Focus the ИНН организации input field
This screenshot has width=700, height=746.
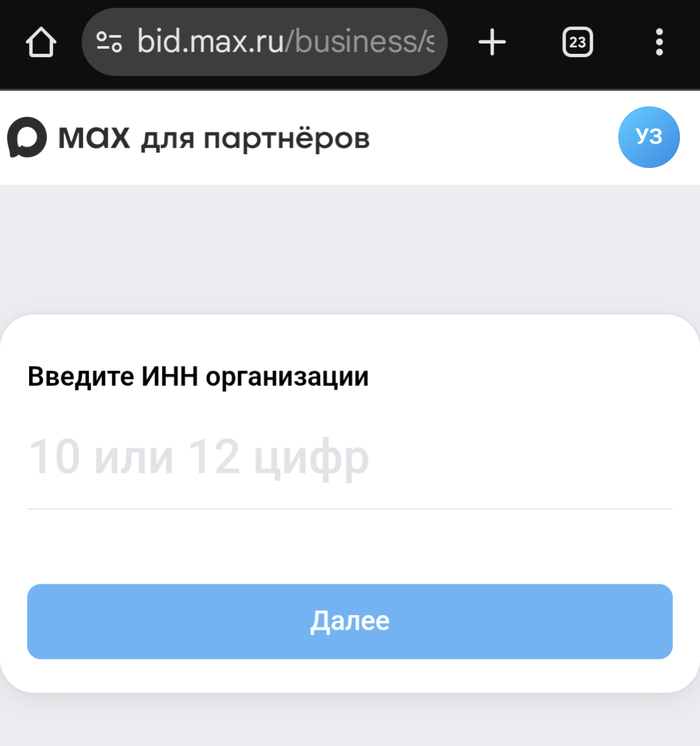tap(349, 459)
